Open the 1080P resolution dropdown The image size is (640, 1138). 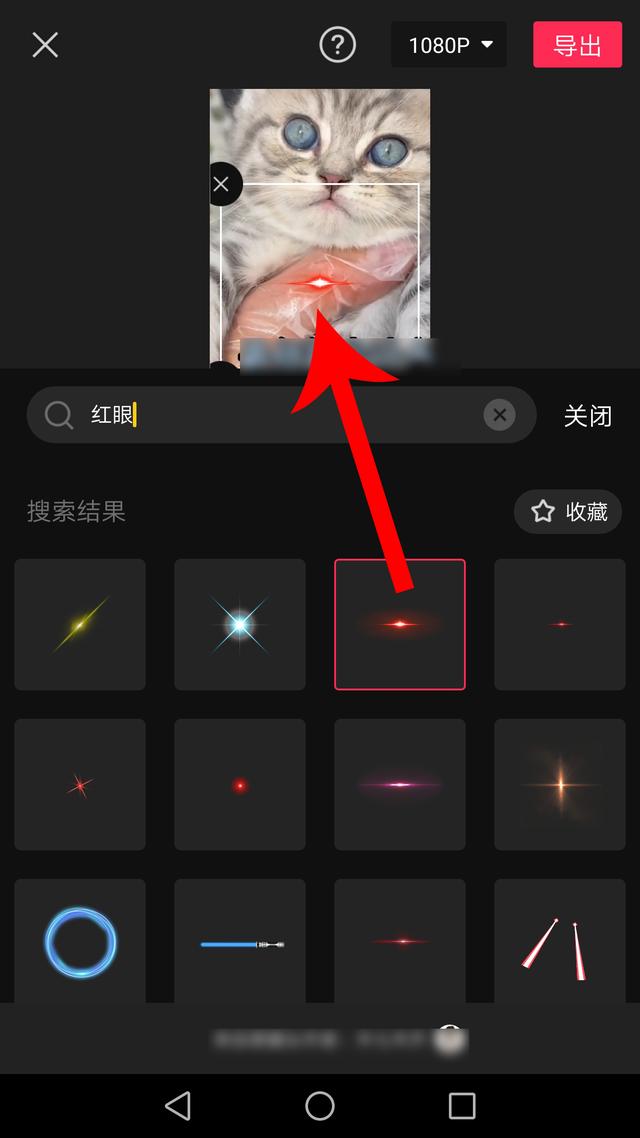pos(449,45)
